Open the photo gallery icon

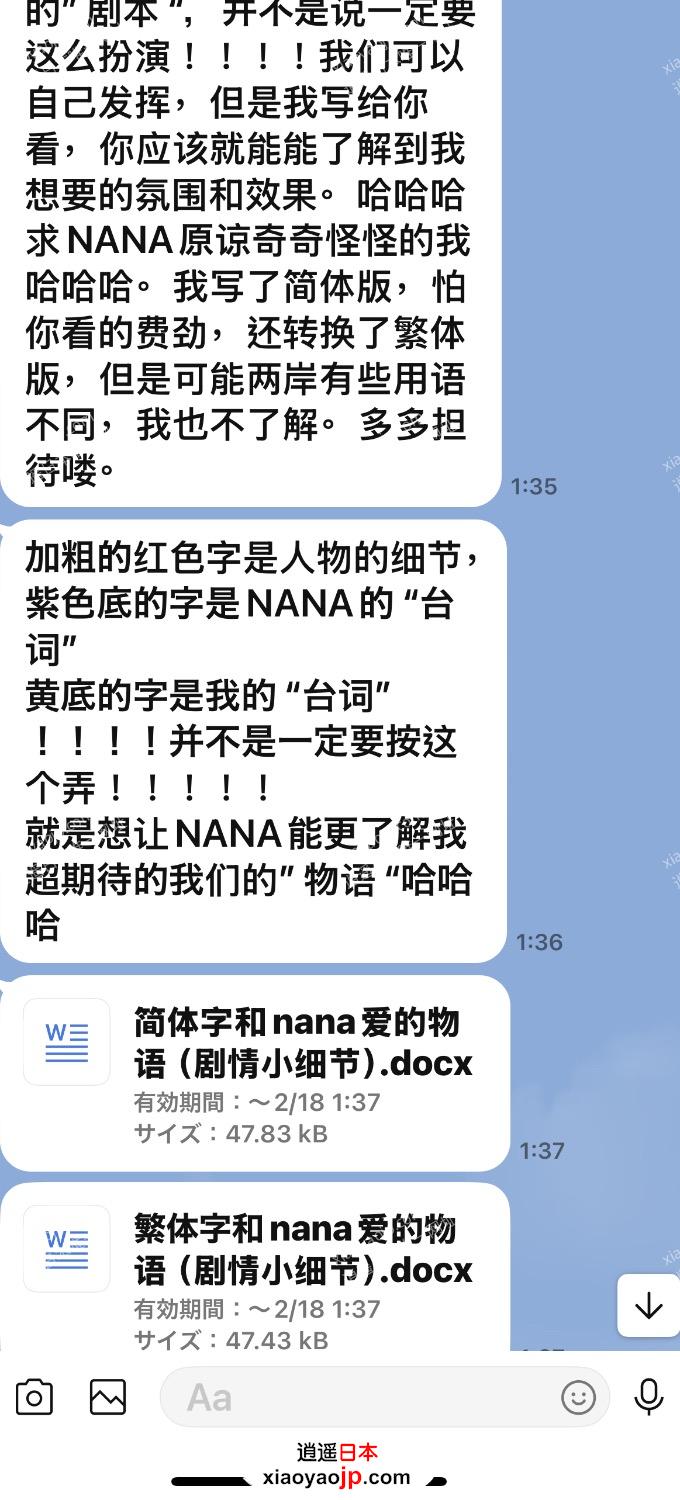pos(108,1397)
